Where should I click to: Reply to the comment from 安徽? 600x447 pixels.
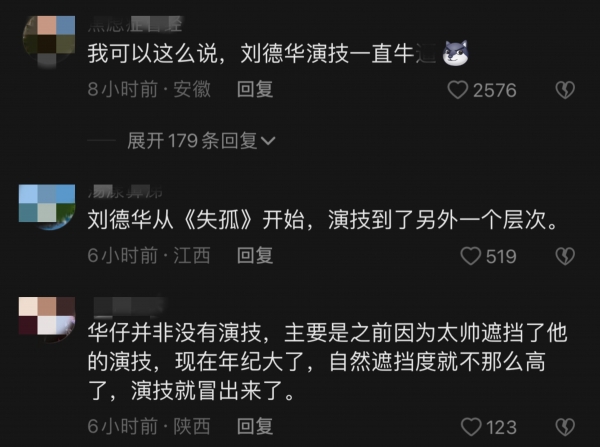pos(255,90)
